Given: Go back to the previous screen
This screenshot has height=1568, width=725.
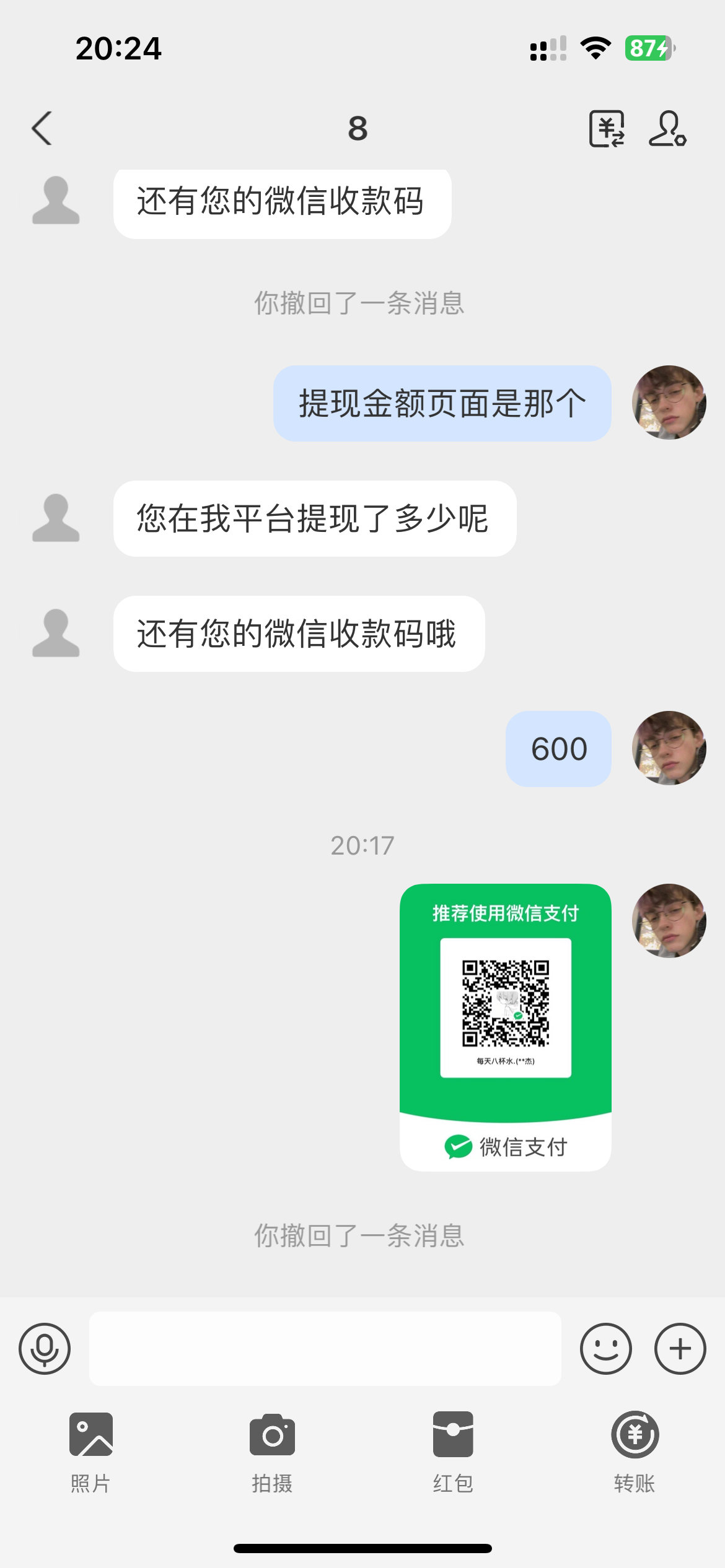Looking at the screenshot, I should pyautogui.click(x=42, y=128).
